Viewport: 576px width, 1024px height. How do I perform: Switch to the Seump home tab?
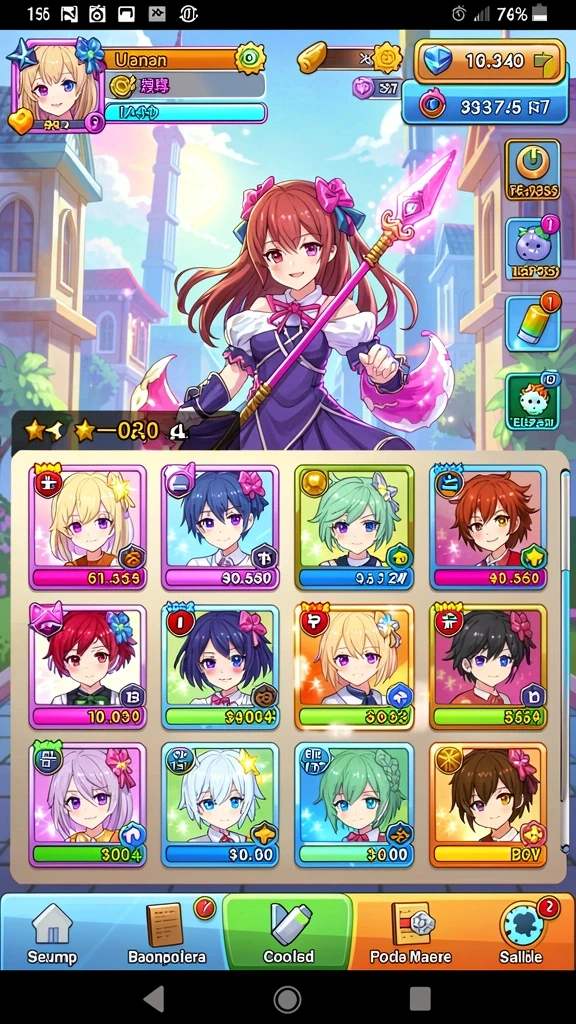(52, 931)
